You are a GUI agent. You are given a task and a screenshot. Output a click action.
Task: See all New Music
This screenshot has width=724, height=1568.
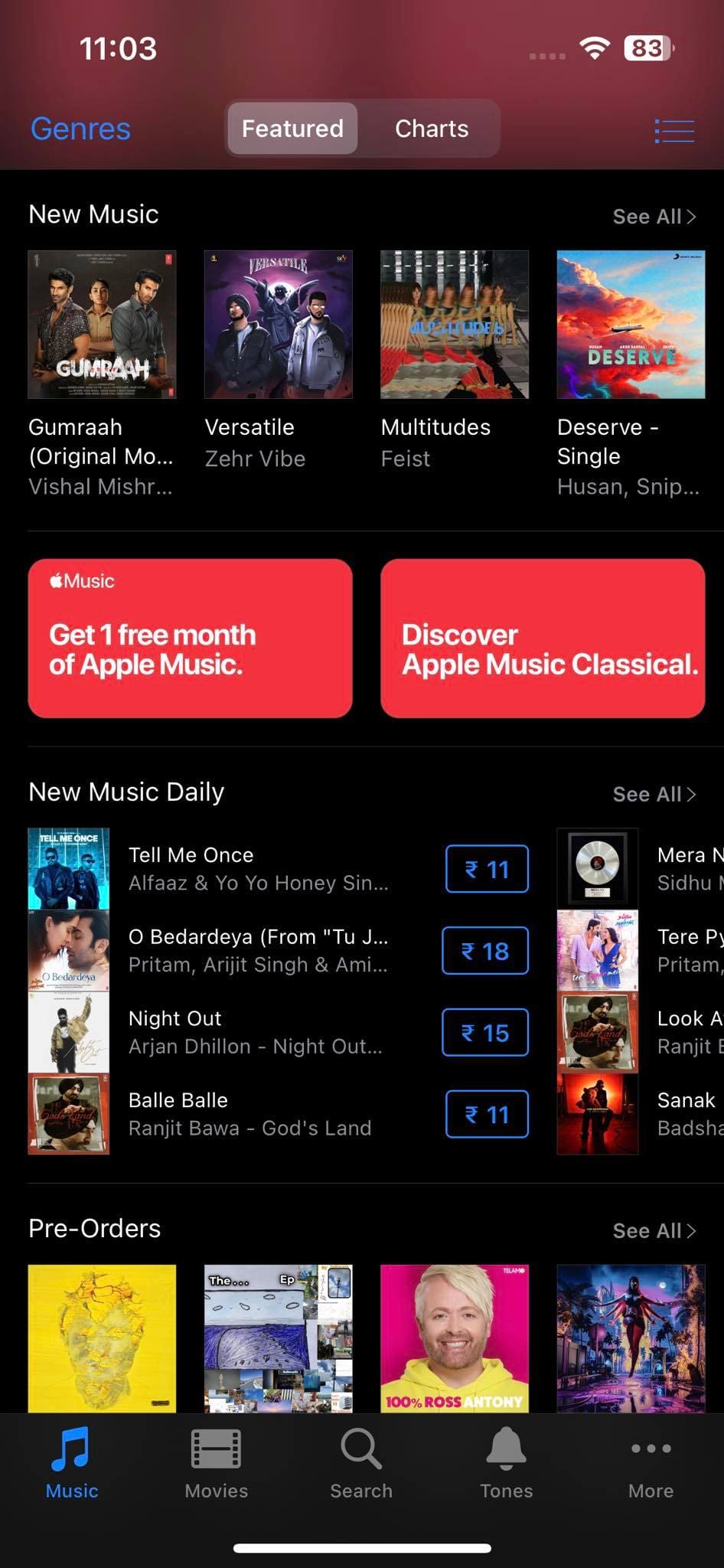[654, 217]
